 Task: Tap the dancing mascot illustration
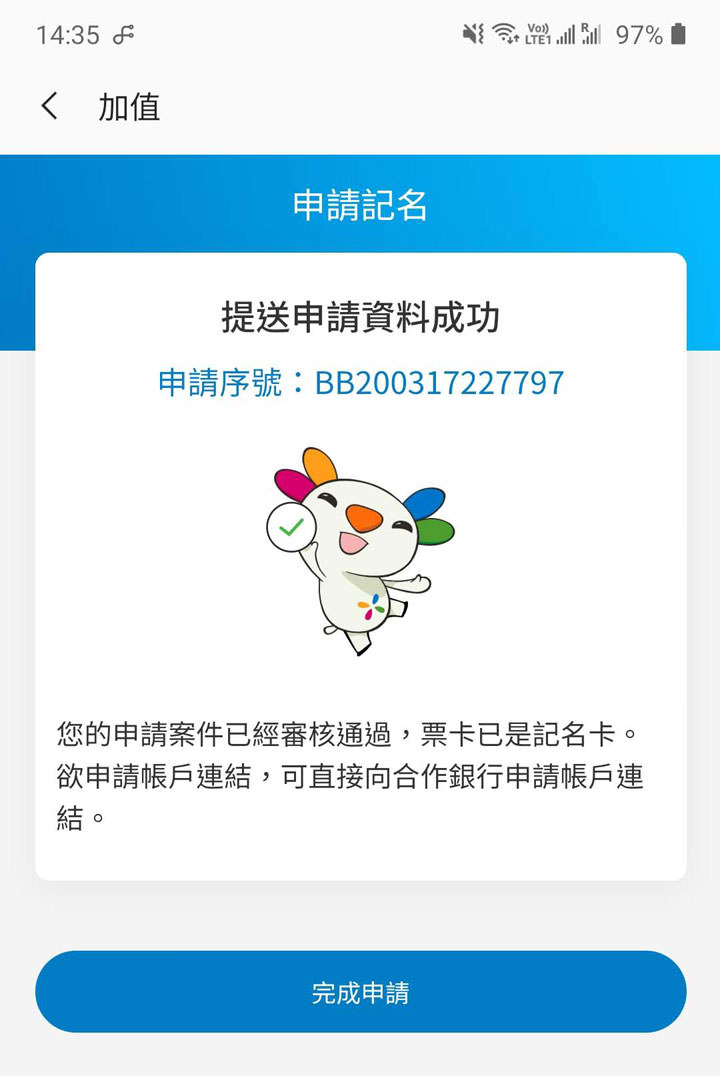point(360,545)
